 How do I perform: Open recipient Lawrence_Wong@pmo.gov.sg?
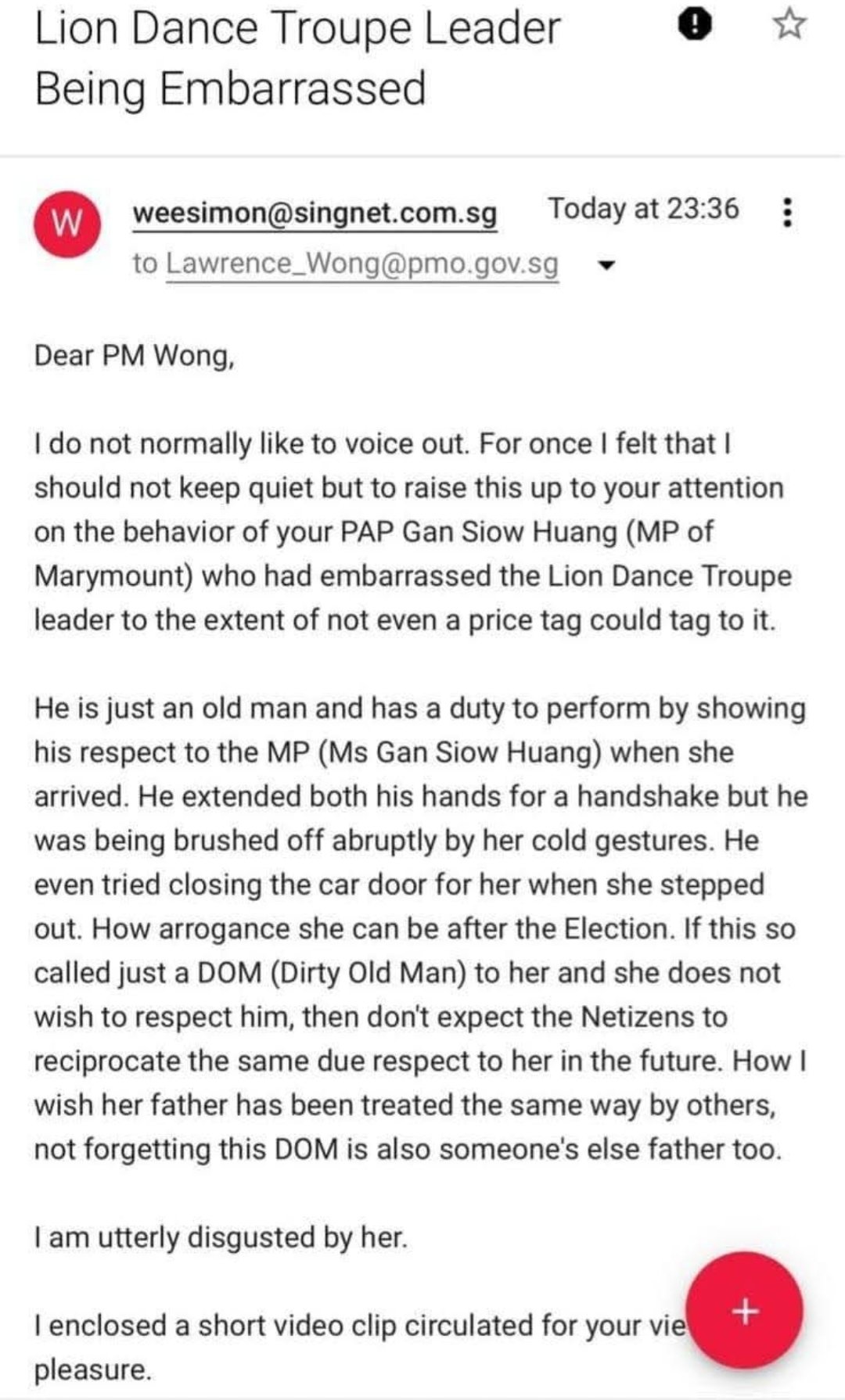coord(362,264)
